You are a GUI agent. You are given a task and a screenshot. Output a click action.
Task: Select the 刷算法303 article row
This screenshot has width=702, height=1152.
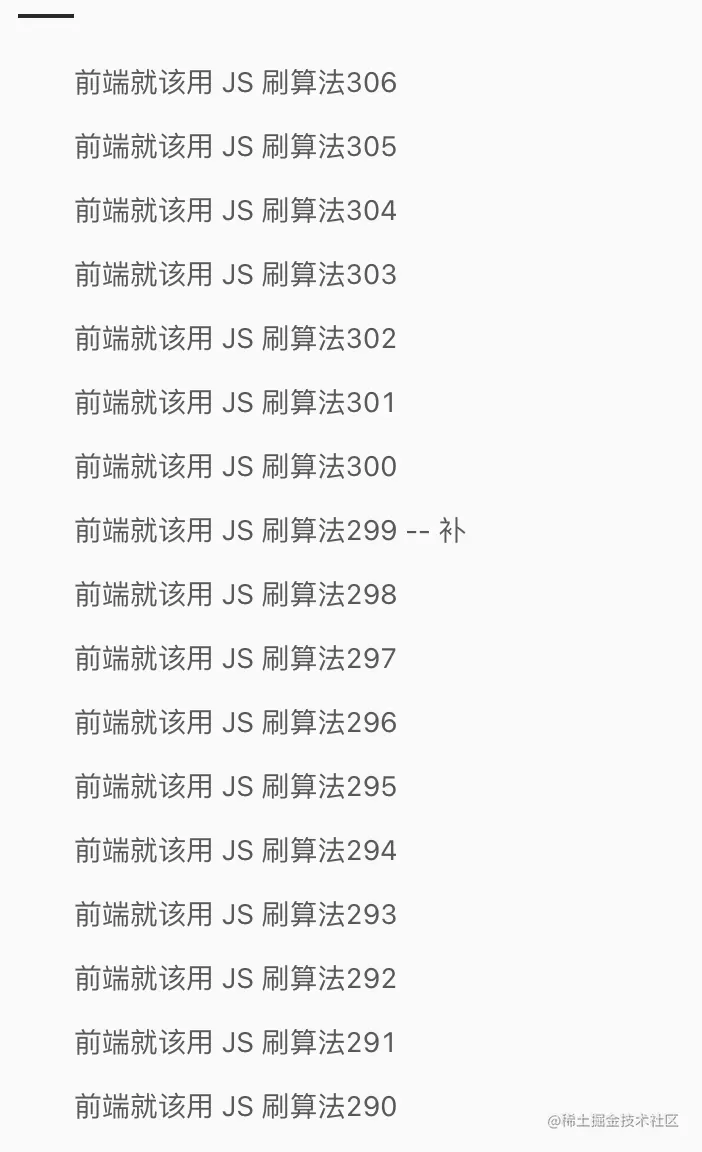pyautogui.click(x=236, y=274)
